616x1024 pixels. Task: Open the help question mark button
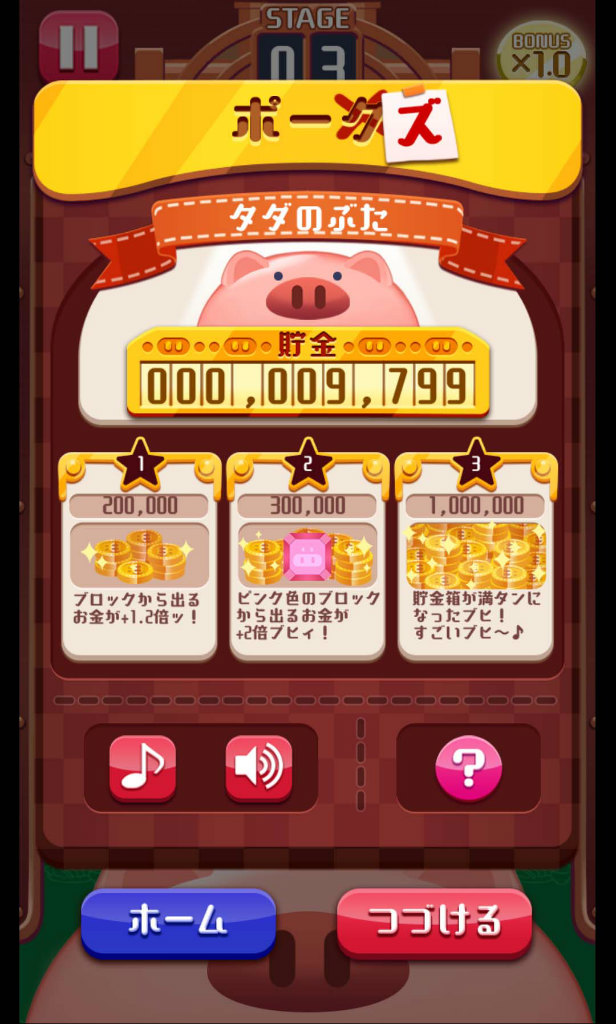[x=468, y=768]
